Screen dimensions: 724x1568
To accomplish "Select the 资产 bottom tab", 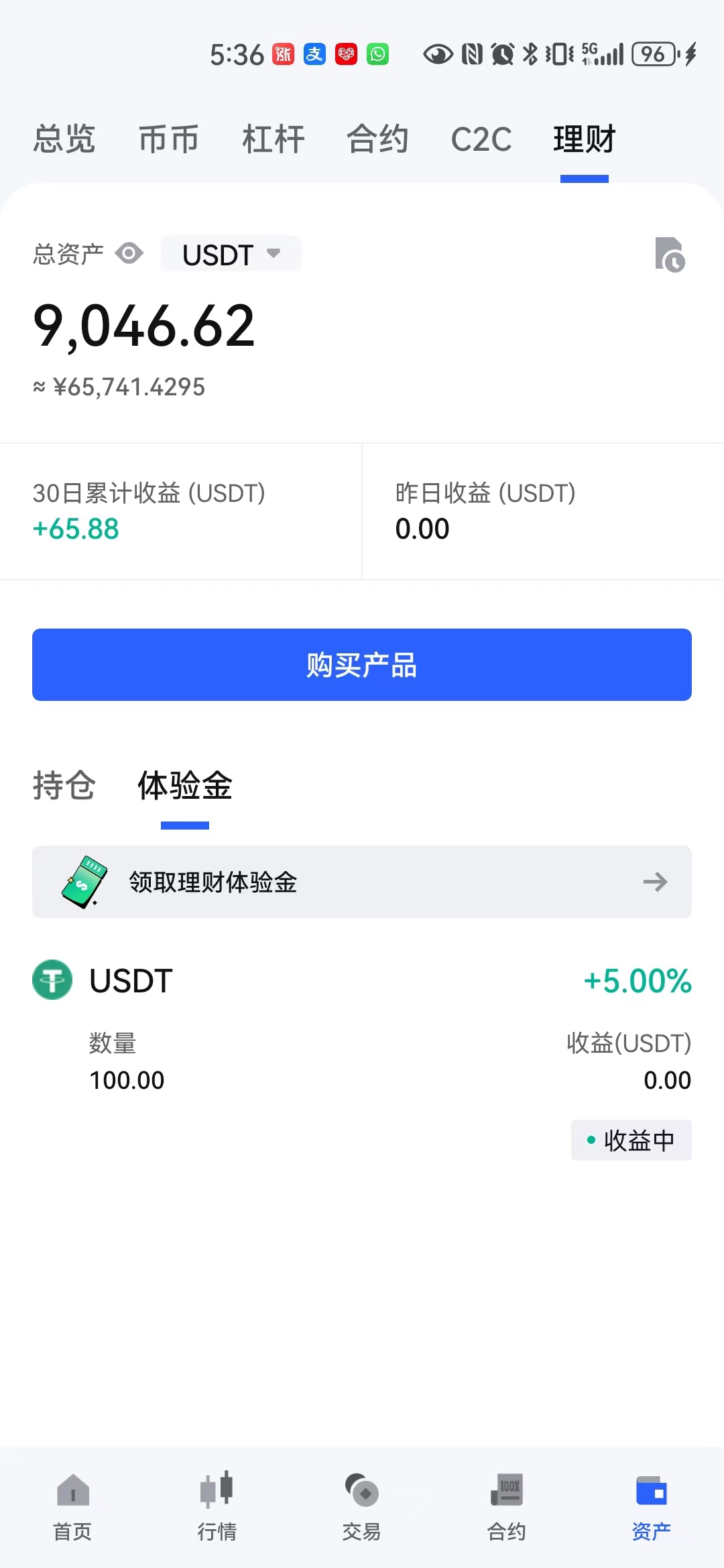I will coord(652,1506).
